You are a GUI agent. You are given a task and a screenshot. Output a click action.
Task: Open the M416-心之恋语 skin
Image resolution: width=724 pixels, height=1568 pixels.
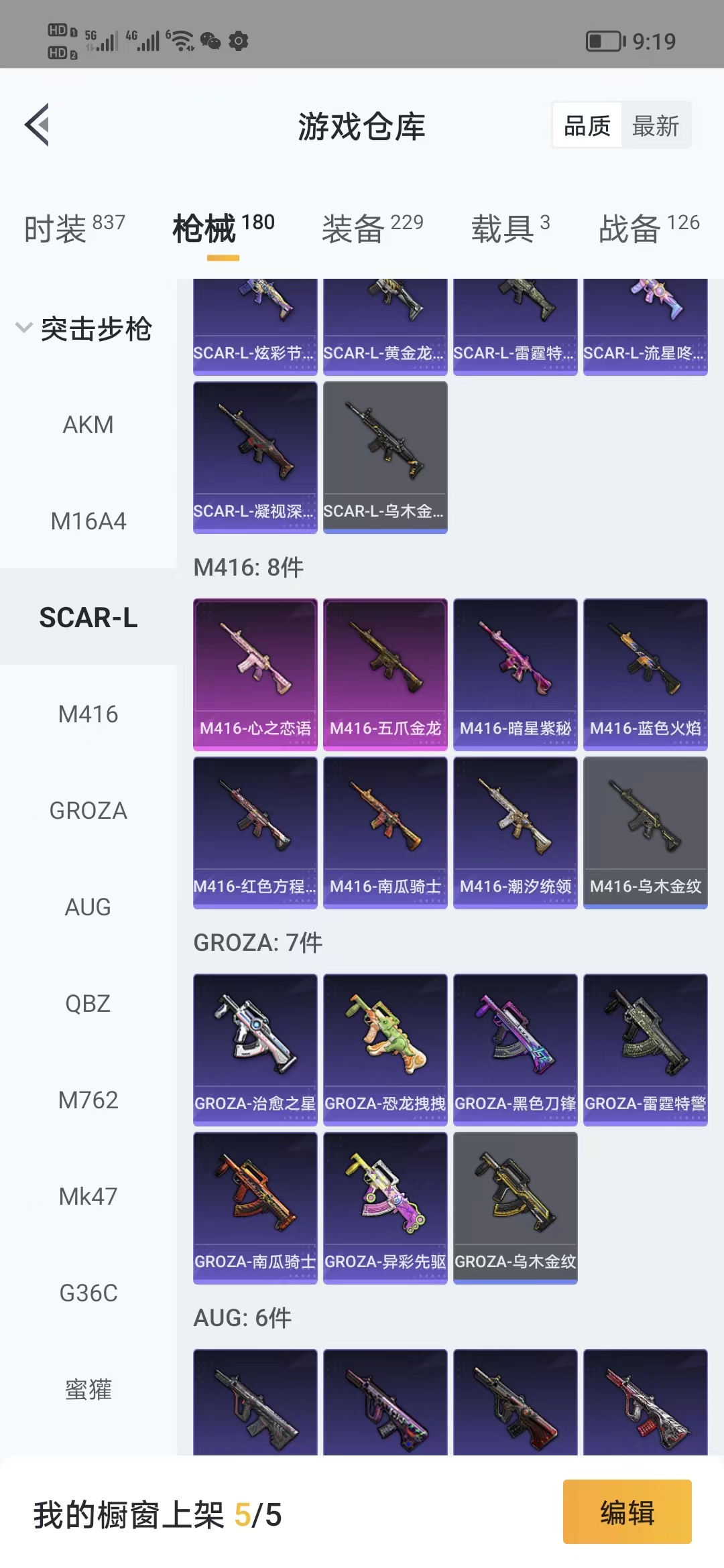(x=255, y=673)
